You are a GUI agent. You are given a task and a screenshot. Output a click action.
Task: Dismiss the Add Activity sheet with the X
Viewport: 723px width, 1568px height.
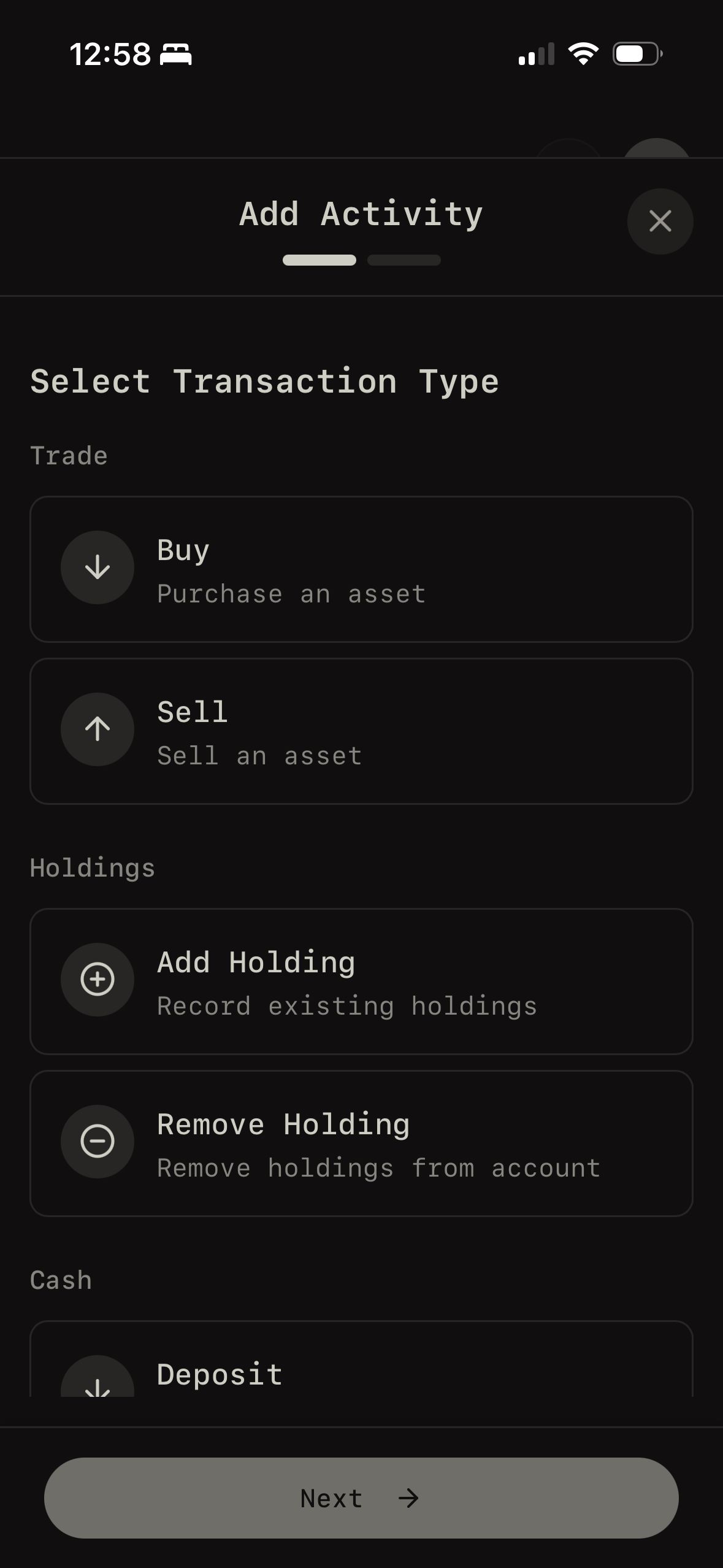pyautogui.click(x=660, y=221)
